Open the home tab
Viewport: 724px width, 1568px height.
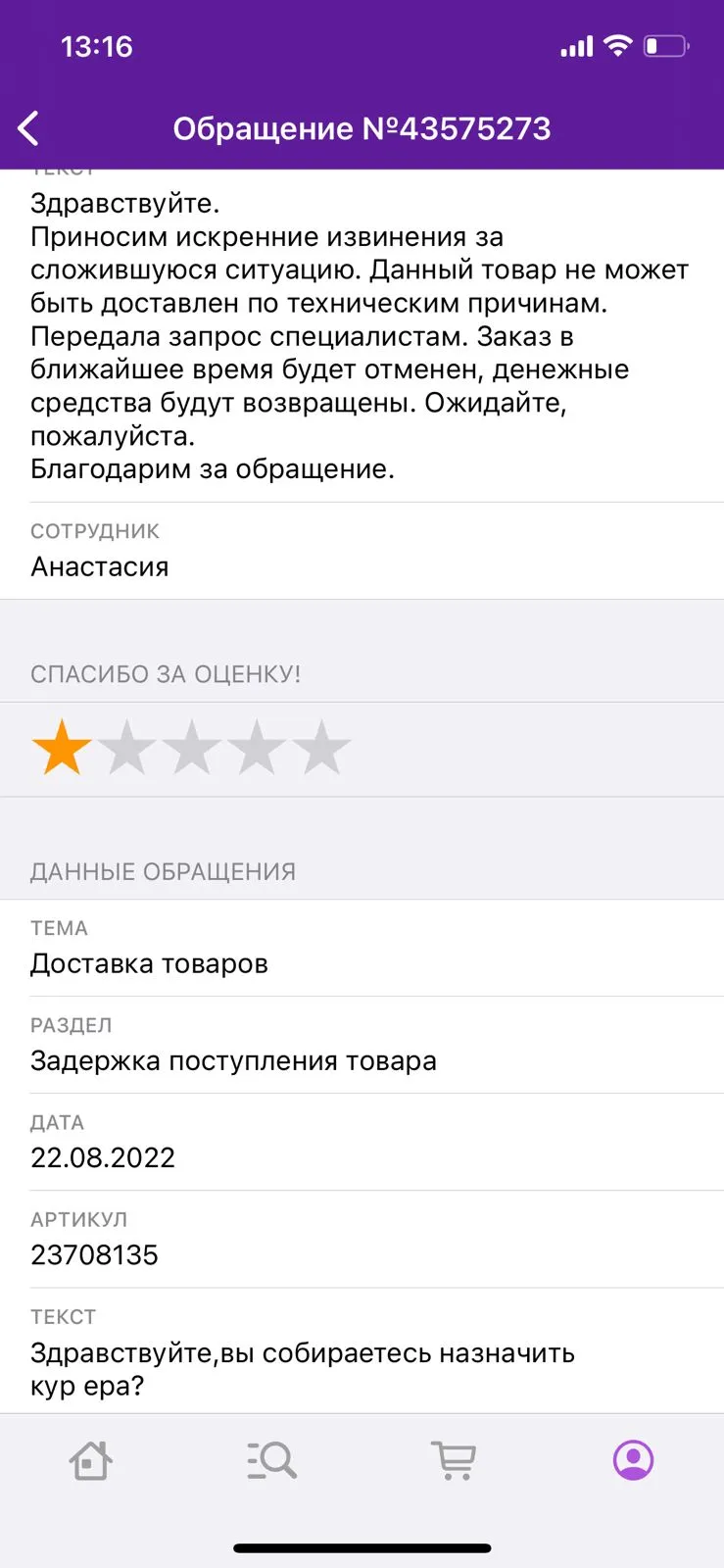pos(90,1460)
